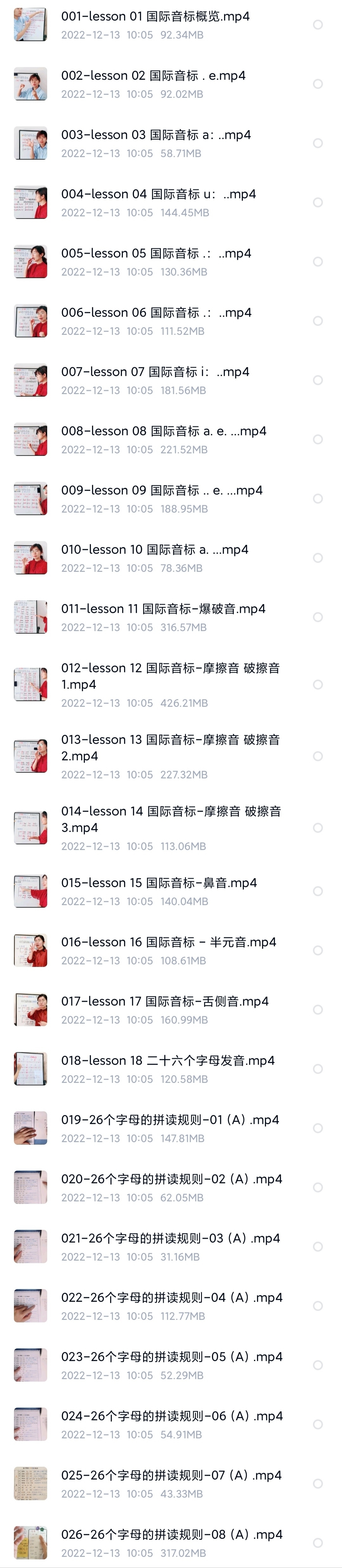Open 001-lesson 01 国际音标概览.mp4
The image size is (342, 1568).
(155, 17)
